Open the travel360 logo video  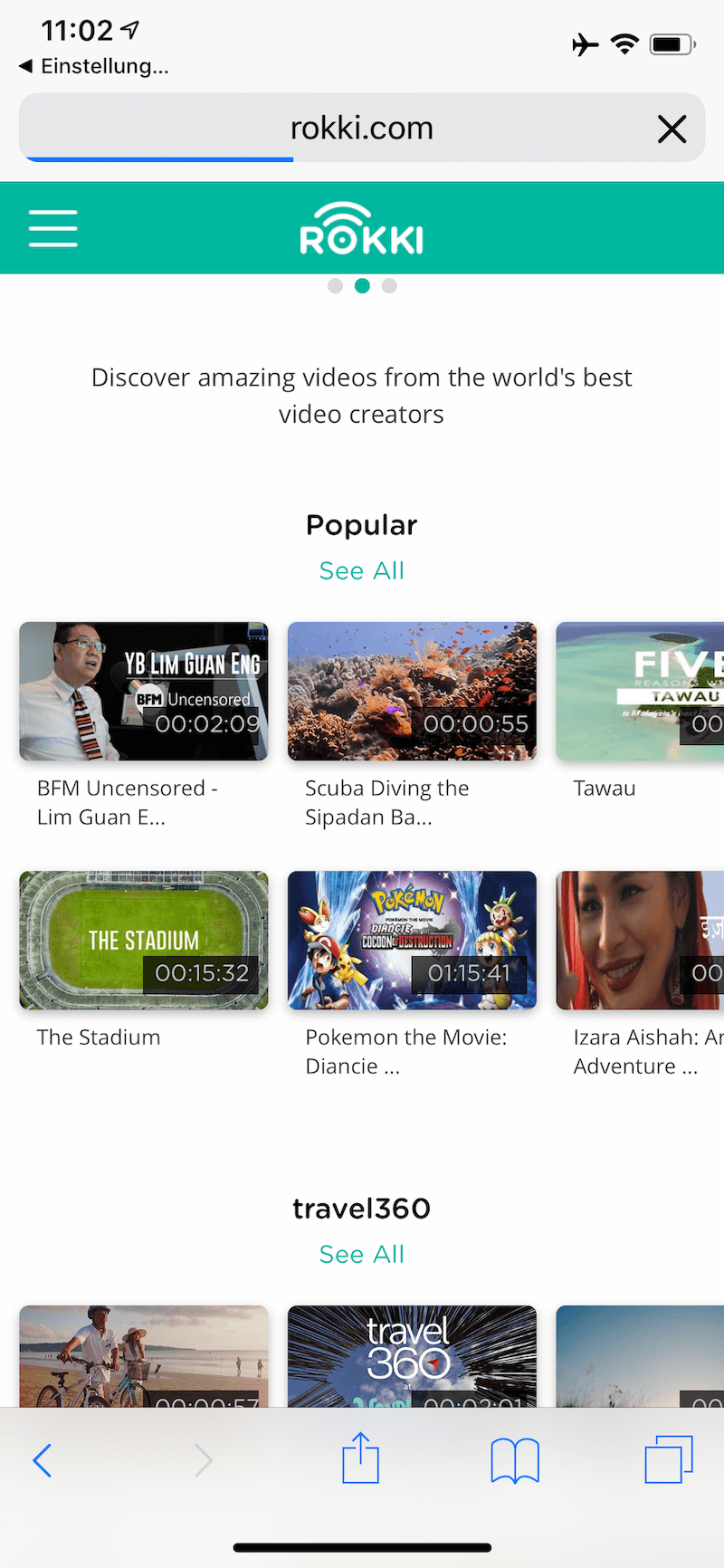coord(412,1356)
